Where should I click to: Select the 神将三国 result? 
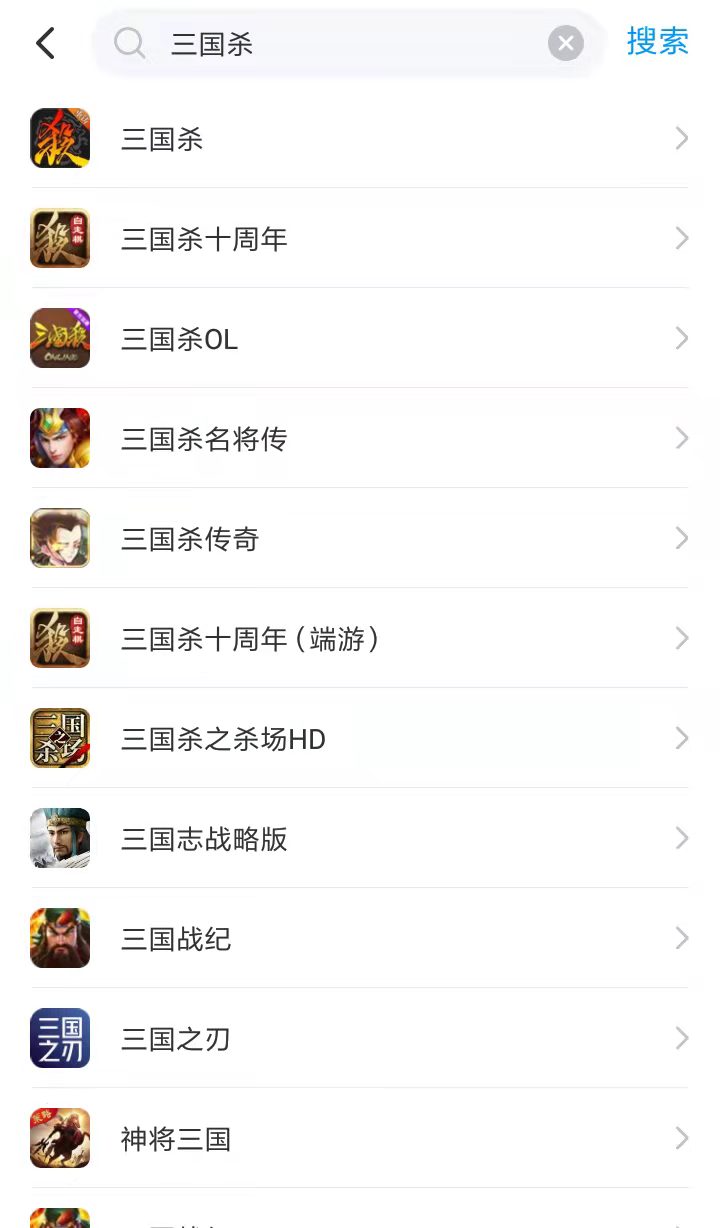pos(360,1139)
